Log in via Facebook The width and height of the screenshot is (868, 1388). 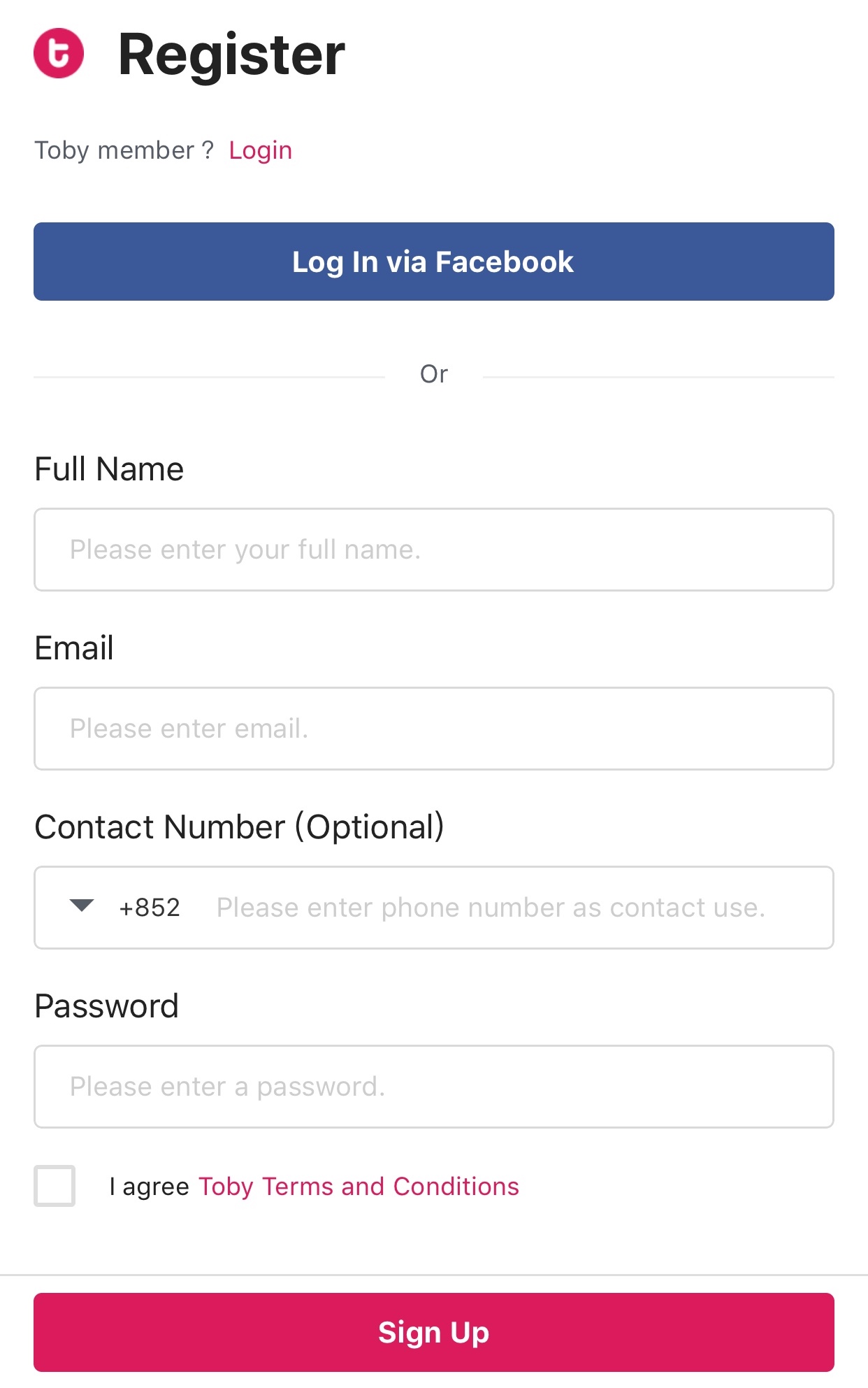tap(433, 262)
